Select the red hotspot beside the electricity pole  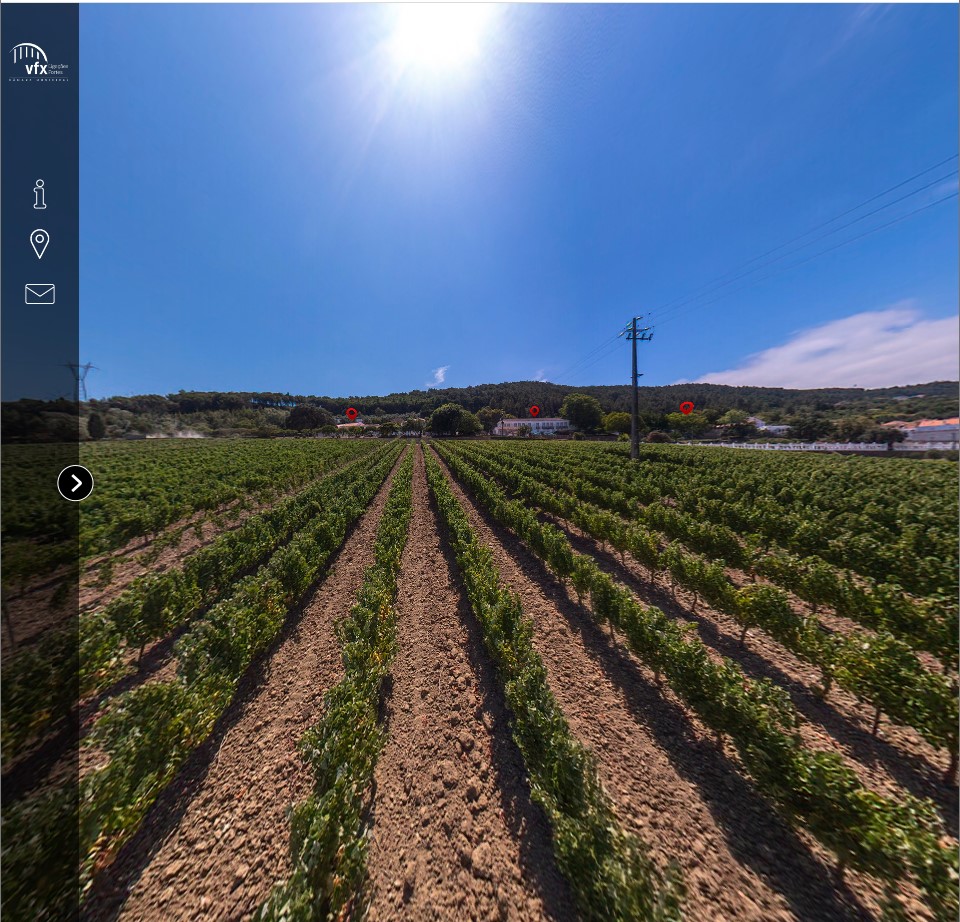pos(686,408)
